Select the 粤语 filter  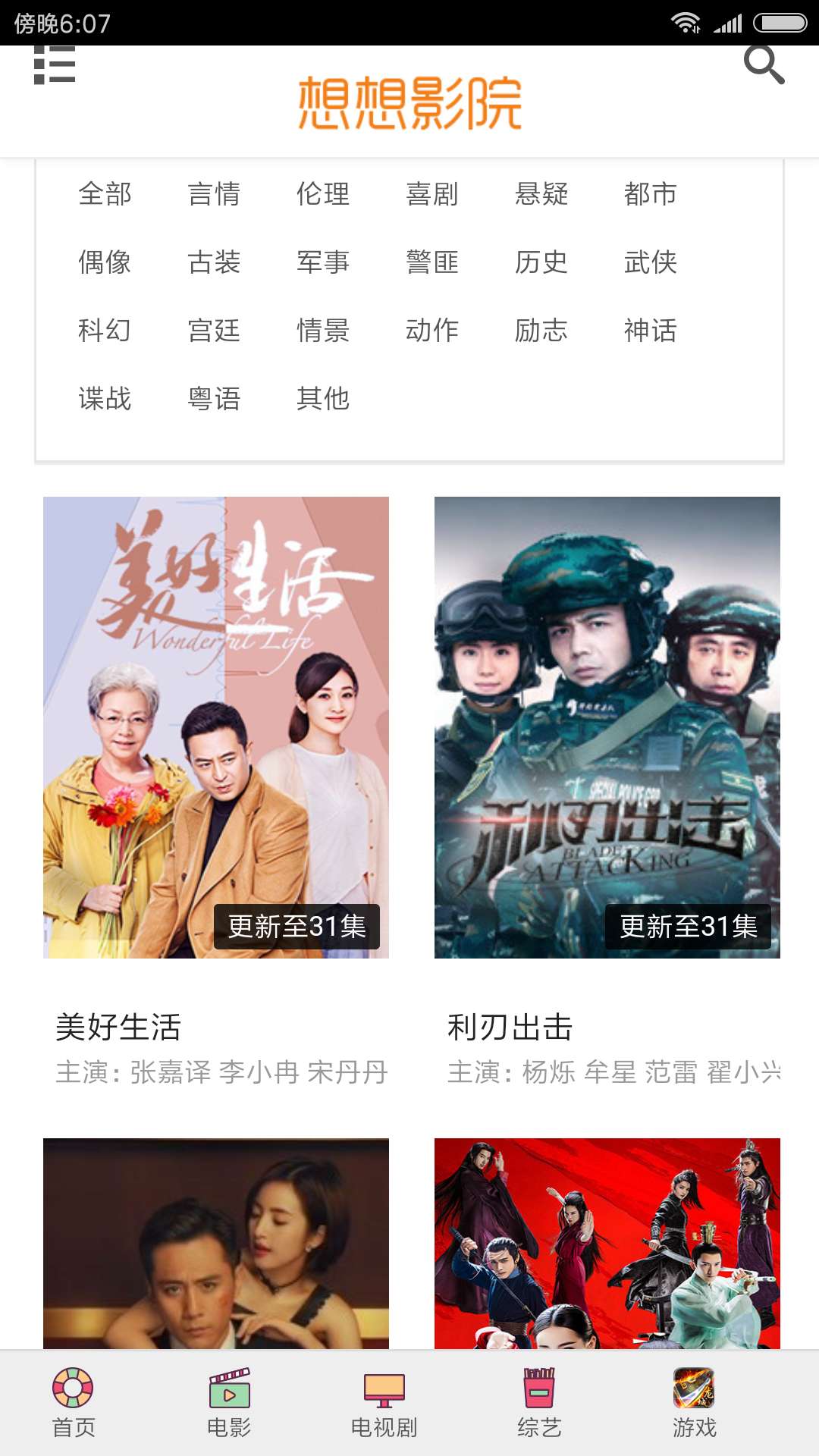tap(214, 399)
